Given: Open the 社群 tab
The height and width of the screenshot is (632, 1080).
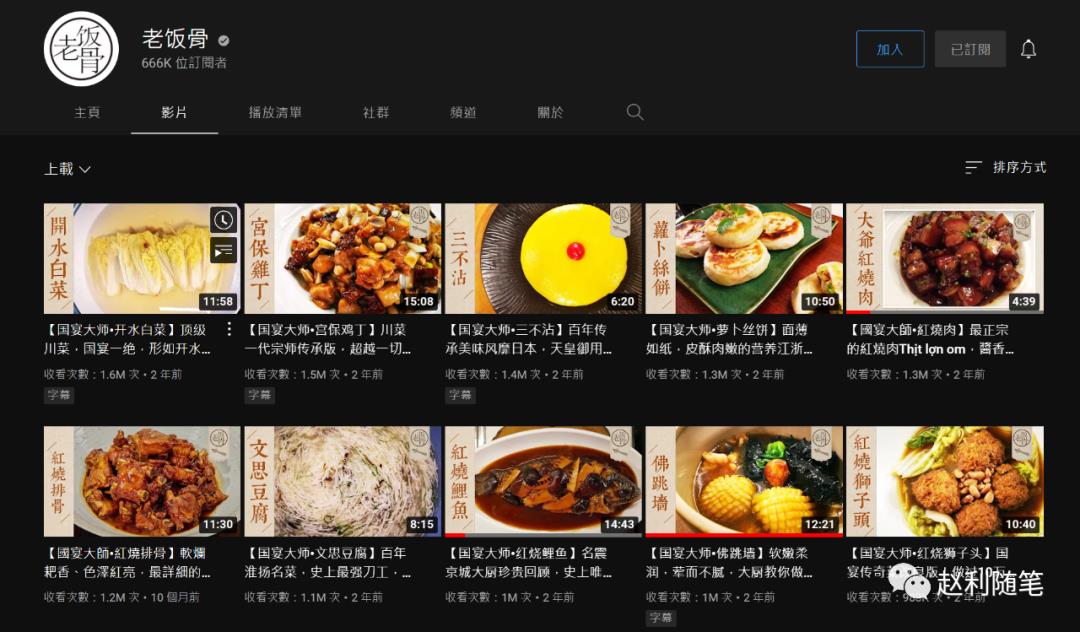Looking at the screenshot, I should pyautogui.click(x=376, y=112).
